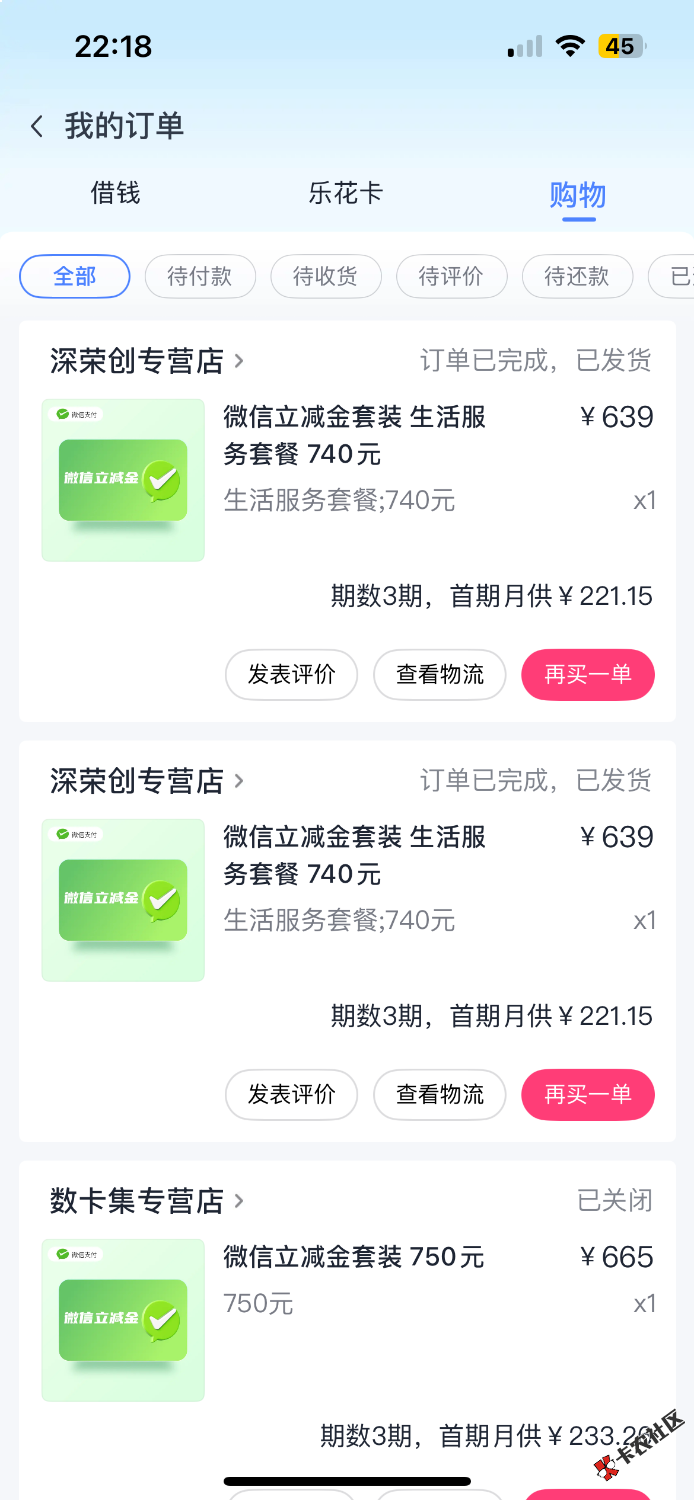Screen dimensions: 694x1500
Task: Visit the 数卡集专营店 store page
Action: [x=146, y=1200]
